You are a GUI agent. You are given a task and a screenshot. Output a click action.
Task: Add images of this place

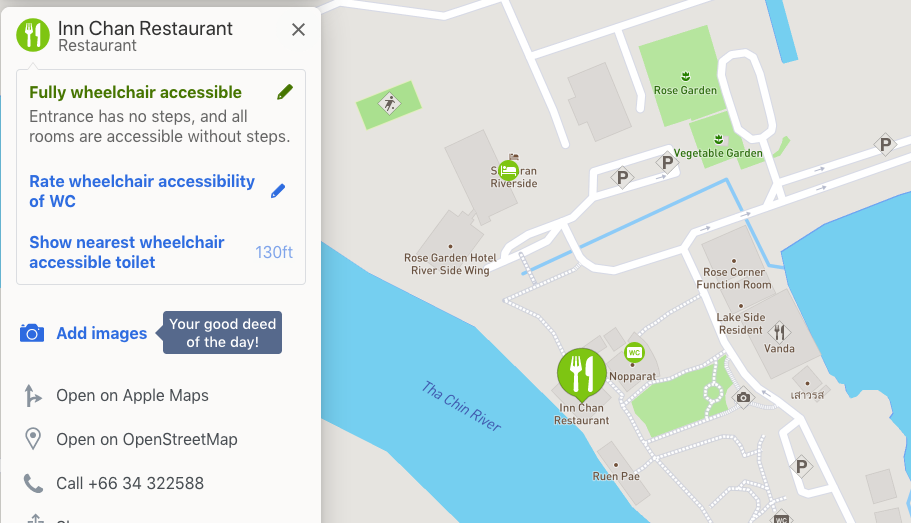[x=101, y=333]
